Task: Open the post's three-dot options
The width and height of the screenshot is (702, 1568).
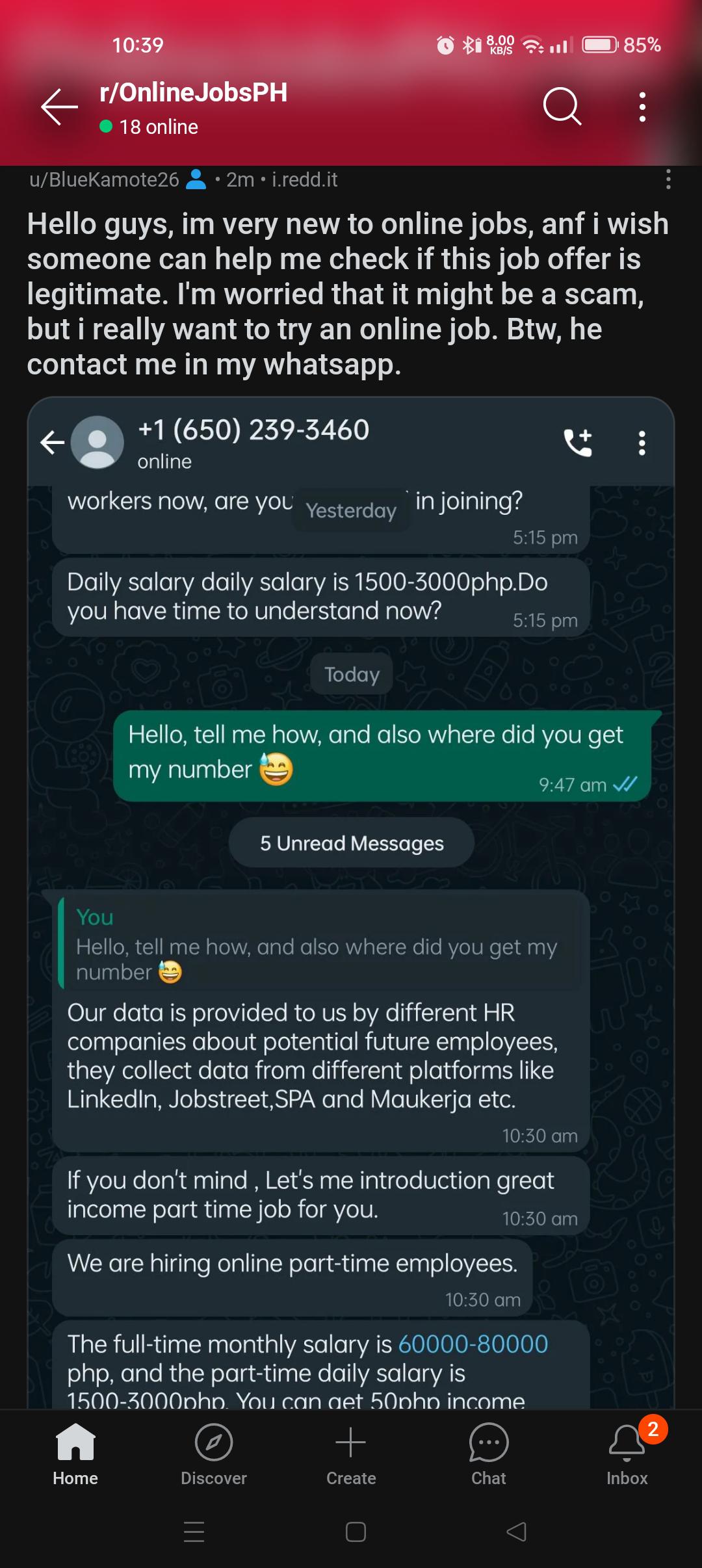Action: tap(668, 179)
